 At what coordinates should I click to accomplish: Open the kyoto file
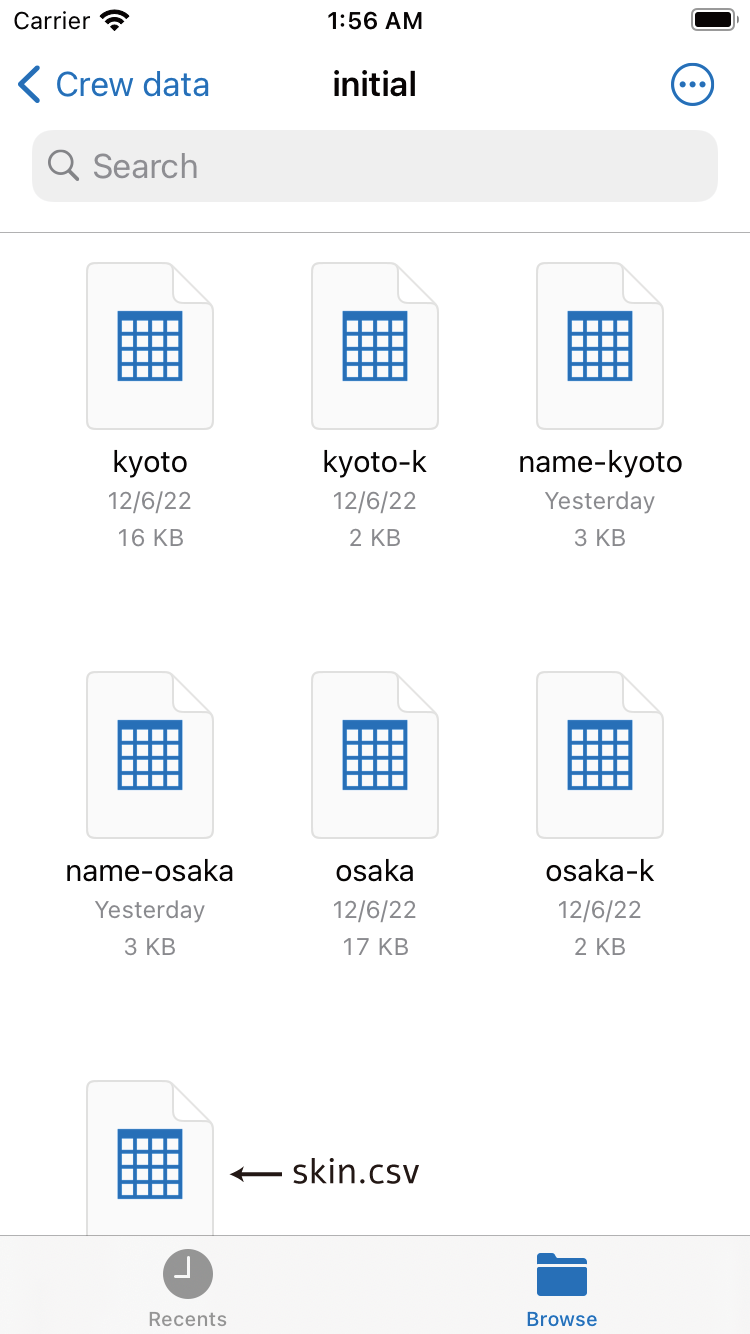coord(150,346)
